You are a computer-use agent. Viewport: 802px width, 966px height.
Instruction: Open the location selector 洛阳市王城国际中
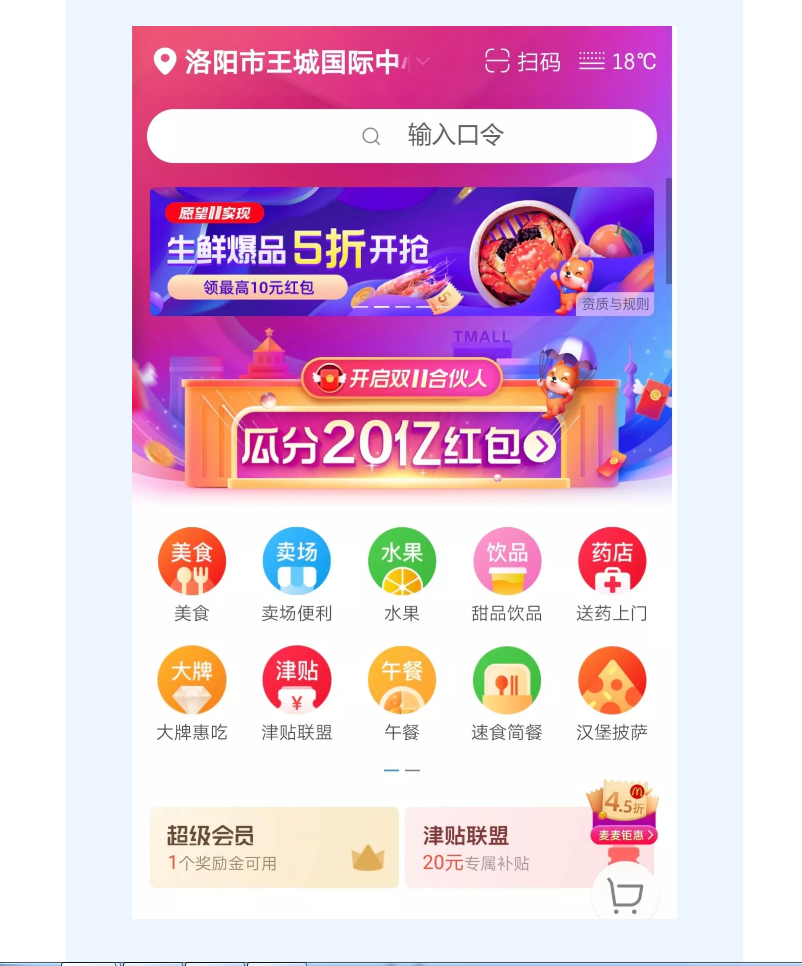(x=292, y=62)
